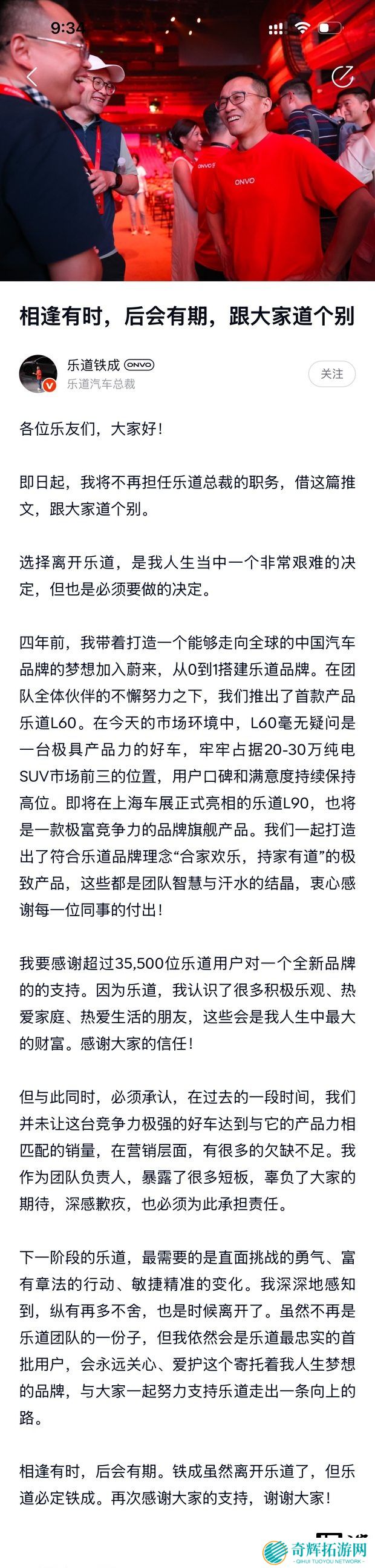Follow 乐道铁成 with the 关注 button
This screenshot has width=375, height=1568.
click(332, 374)
